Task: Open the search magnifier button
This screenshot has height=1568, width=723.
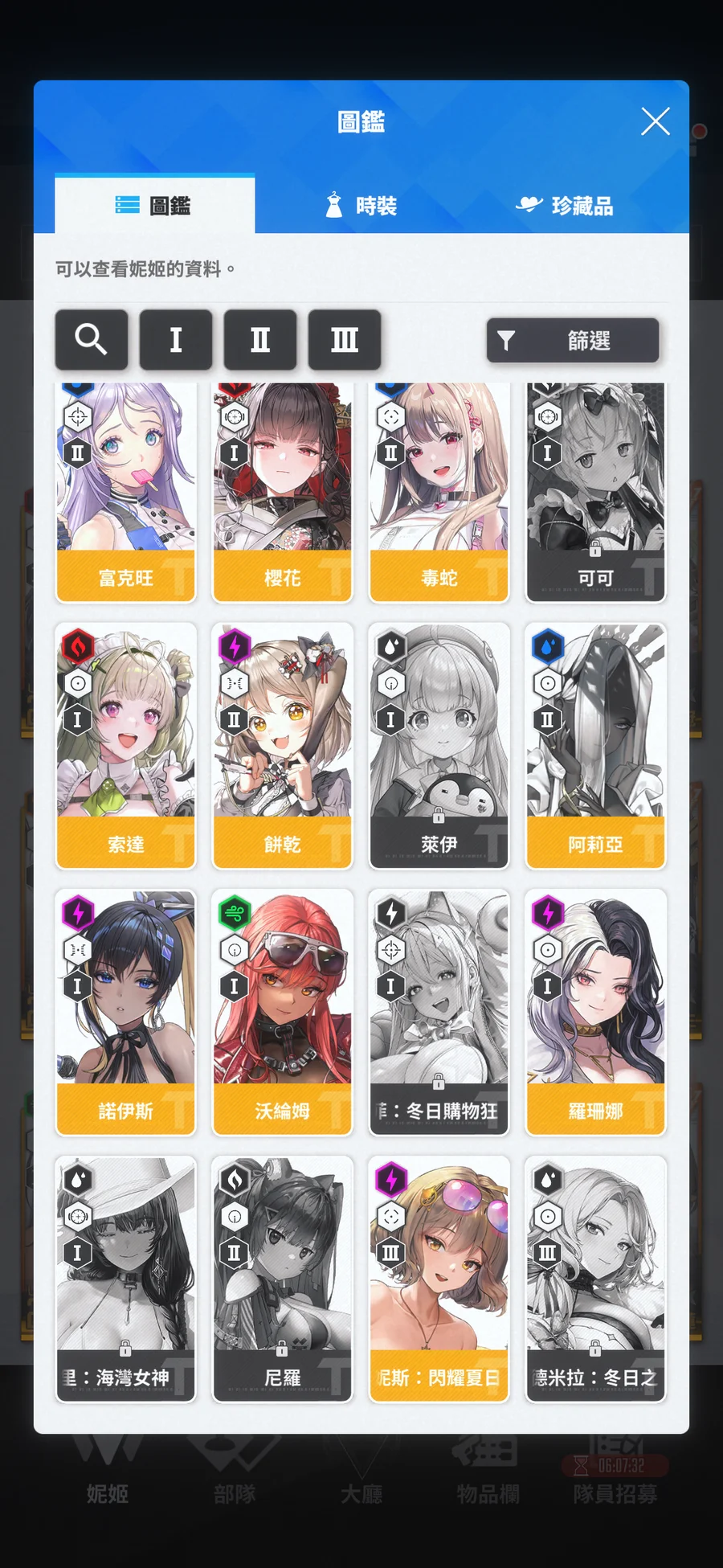Action: [x=92, y=339]
